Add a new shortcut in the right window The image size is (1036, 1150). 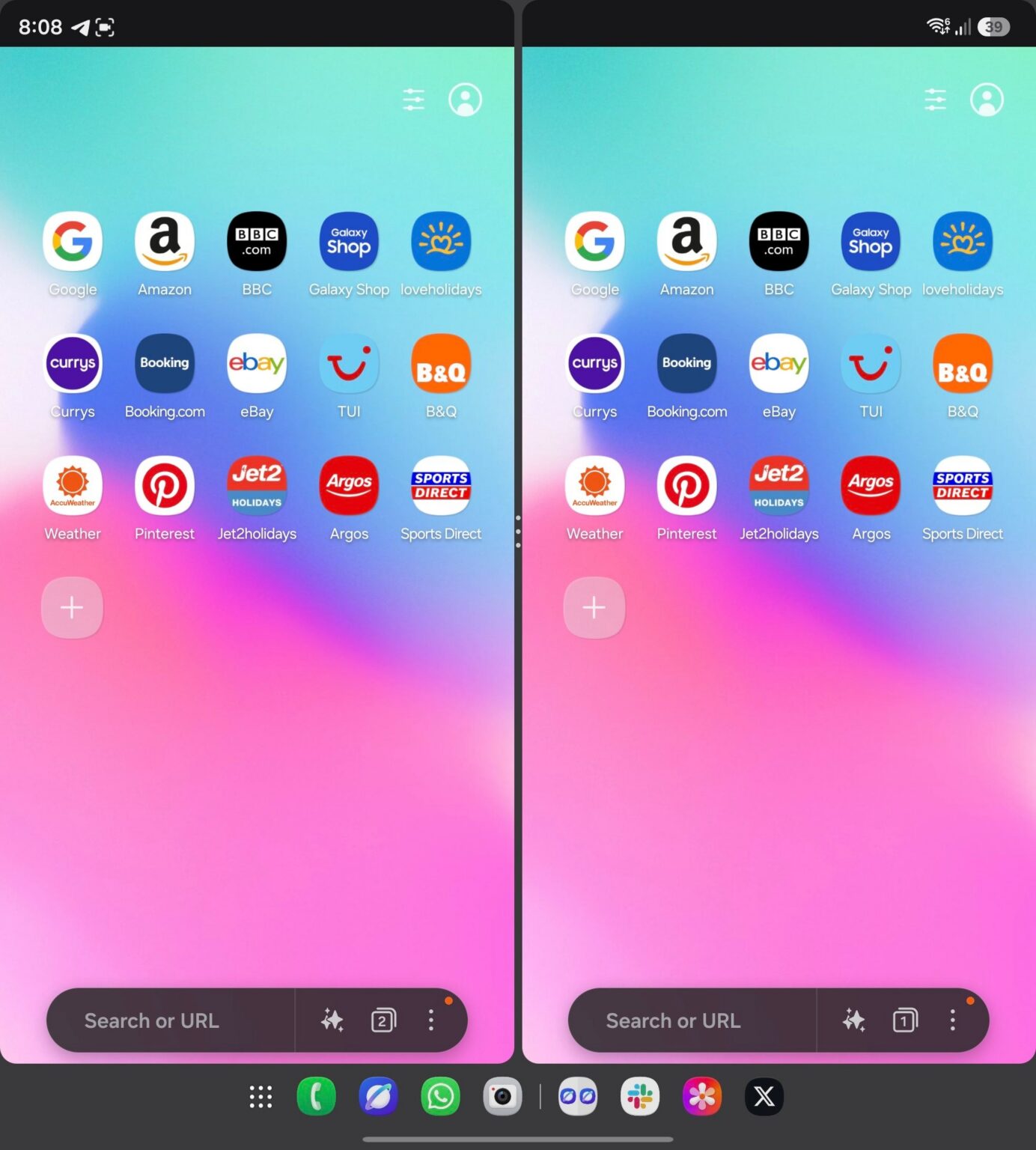pyautogui.click(x=594, y=607)
